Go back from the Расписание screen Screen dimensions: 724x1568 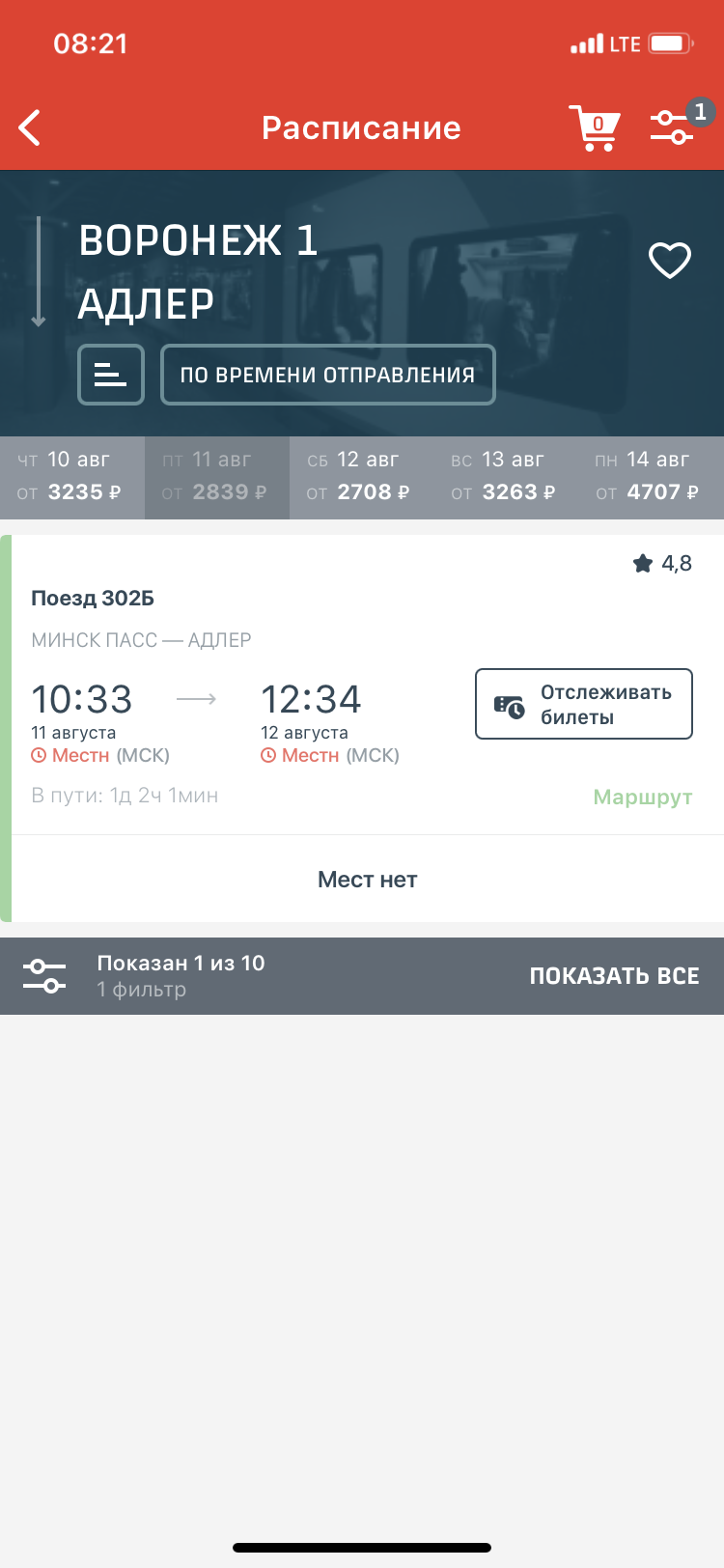pyautogui.click(x=31, y=127)
